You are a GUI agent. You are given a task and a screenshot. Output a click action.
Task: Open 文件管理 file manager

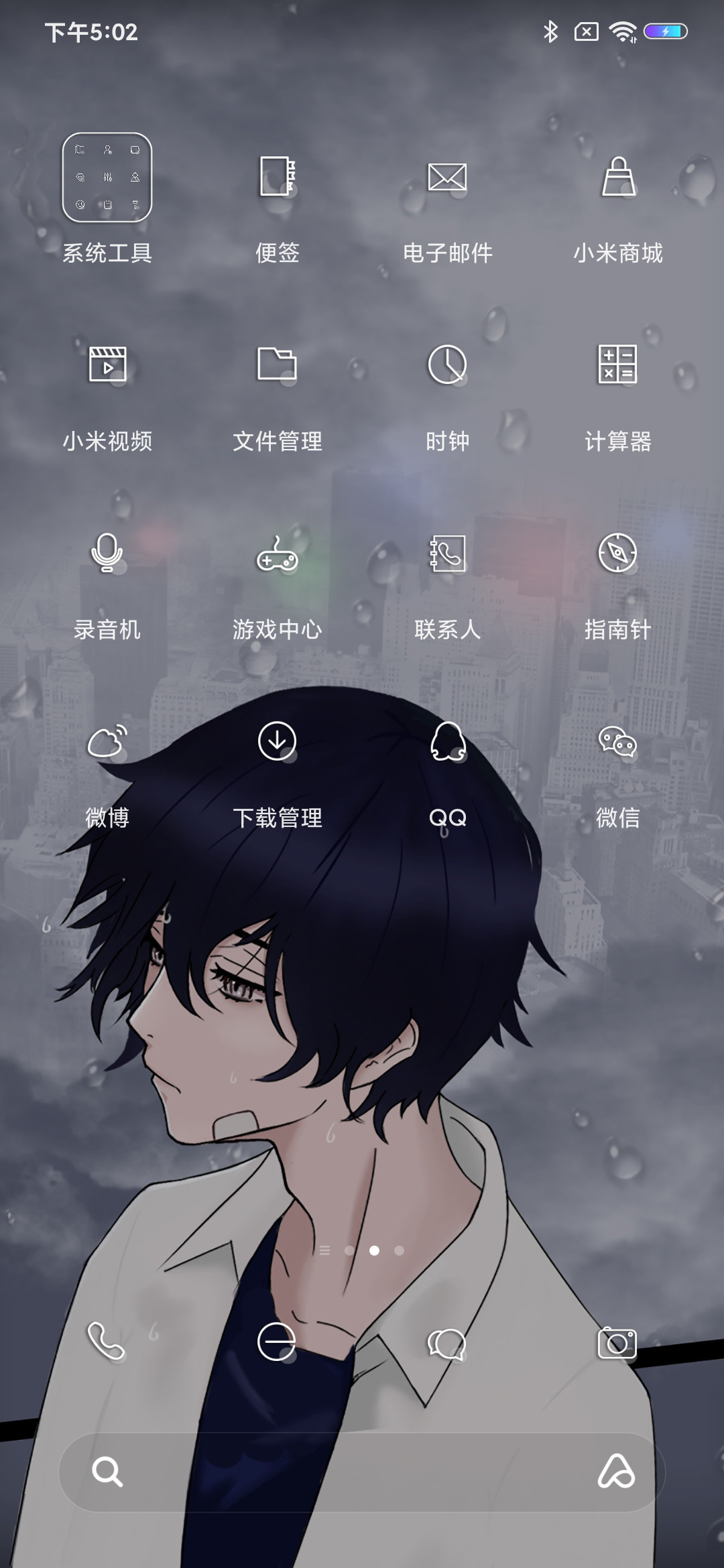[x=278, y=365]
